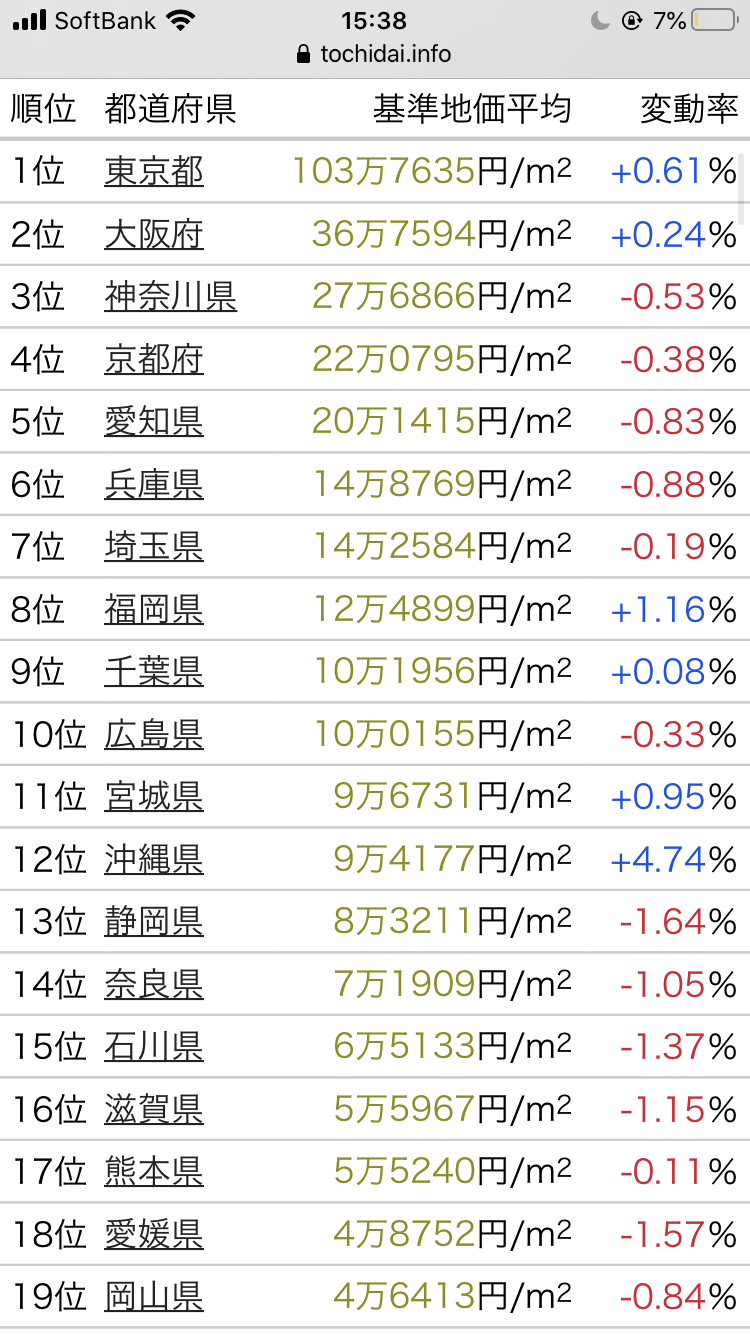Image resolution: width=750 pixels, height=1334 pixels.
Task: Open the 兵庫県 link
Action: pyautogui.click(x=154, y=485)
